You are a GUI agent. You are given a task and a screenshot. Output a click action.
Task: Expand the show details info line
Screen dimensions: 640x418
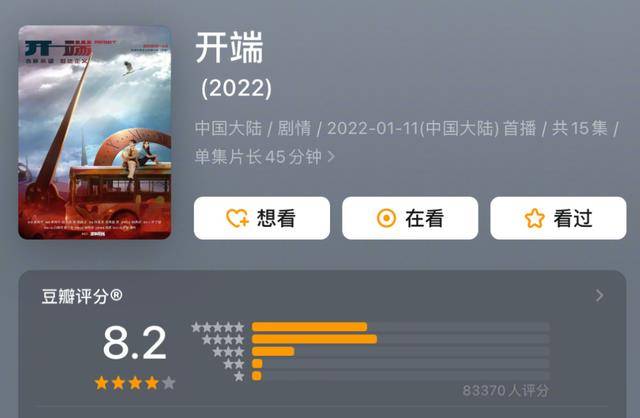(331, 156)
